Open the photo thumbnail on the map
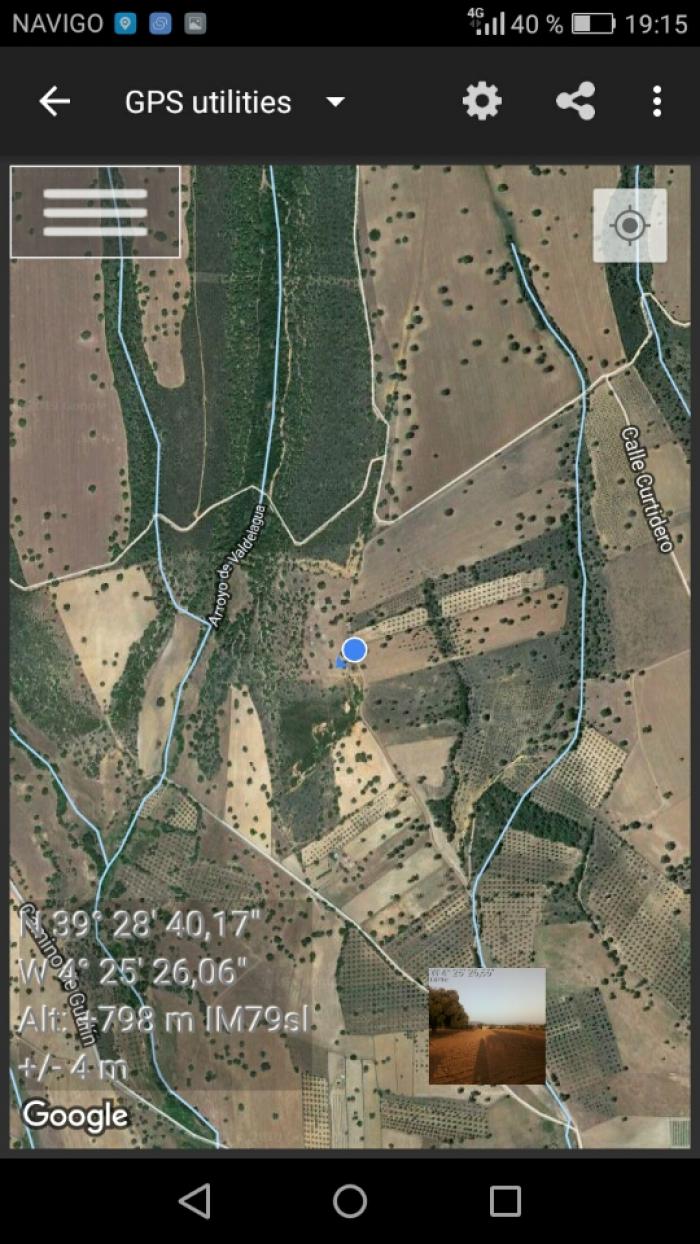 coord(487,1026)
